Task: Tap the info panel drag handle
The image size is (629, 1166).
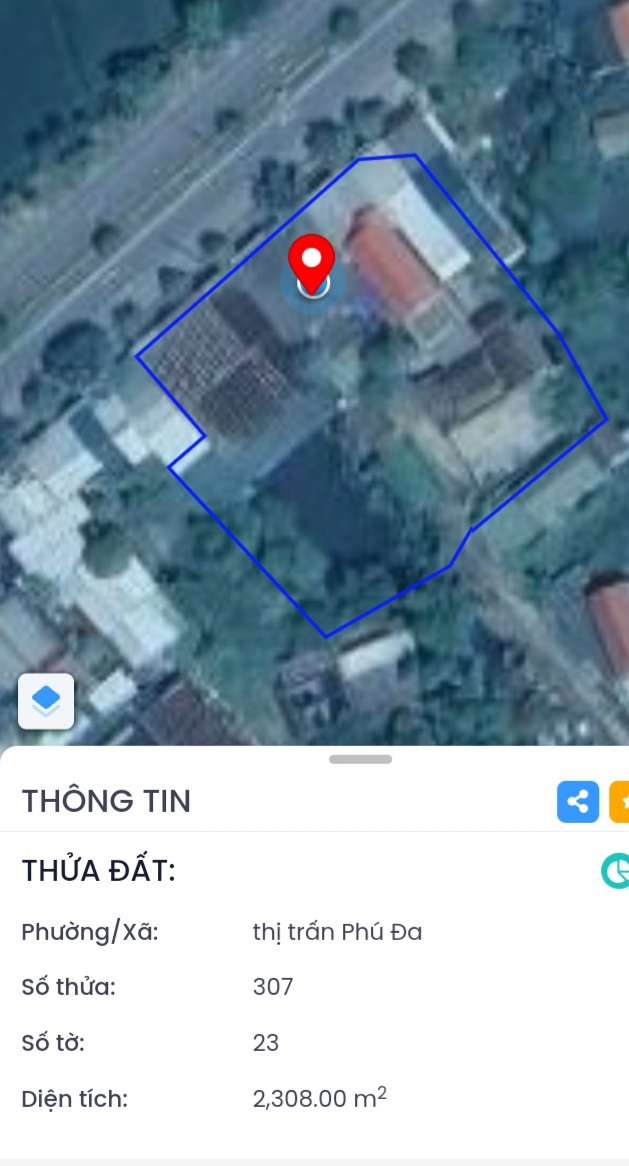Action: pos(360,759)
